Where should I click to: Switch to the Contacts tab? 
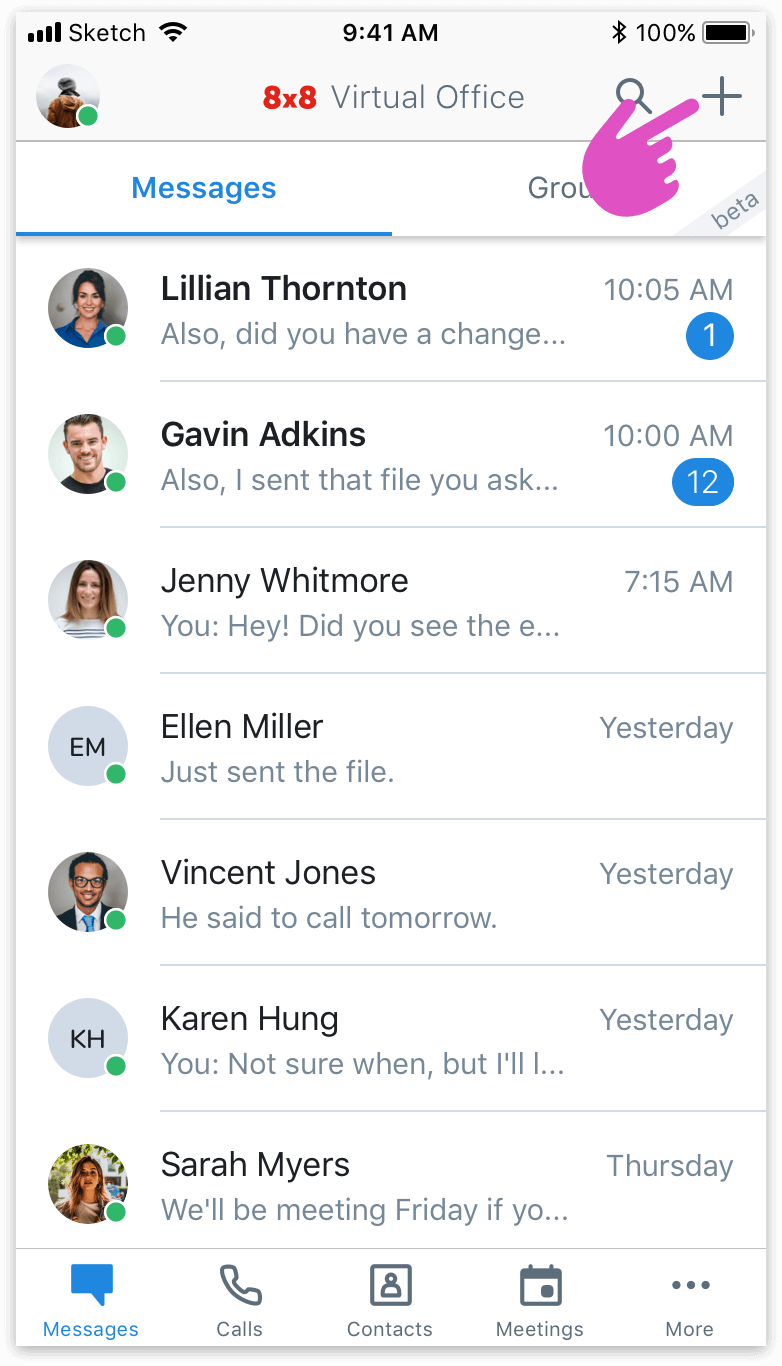(x=390, y=1300)
